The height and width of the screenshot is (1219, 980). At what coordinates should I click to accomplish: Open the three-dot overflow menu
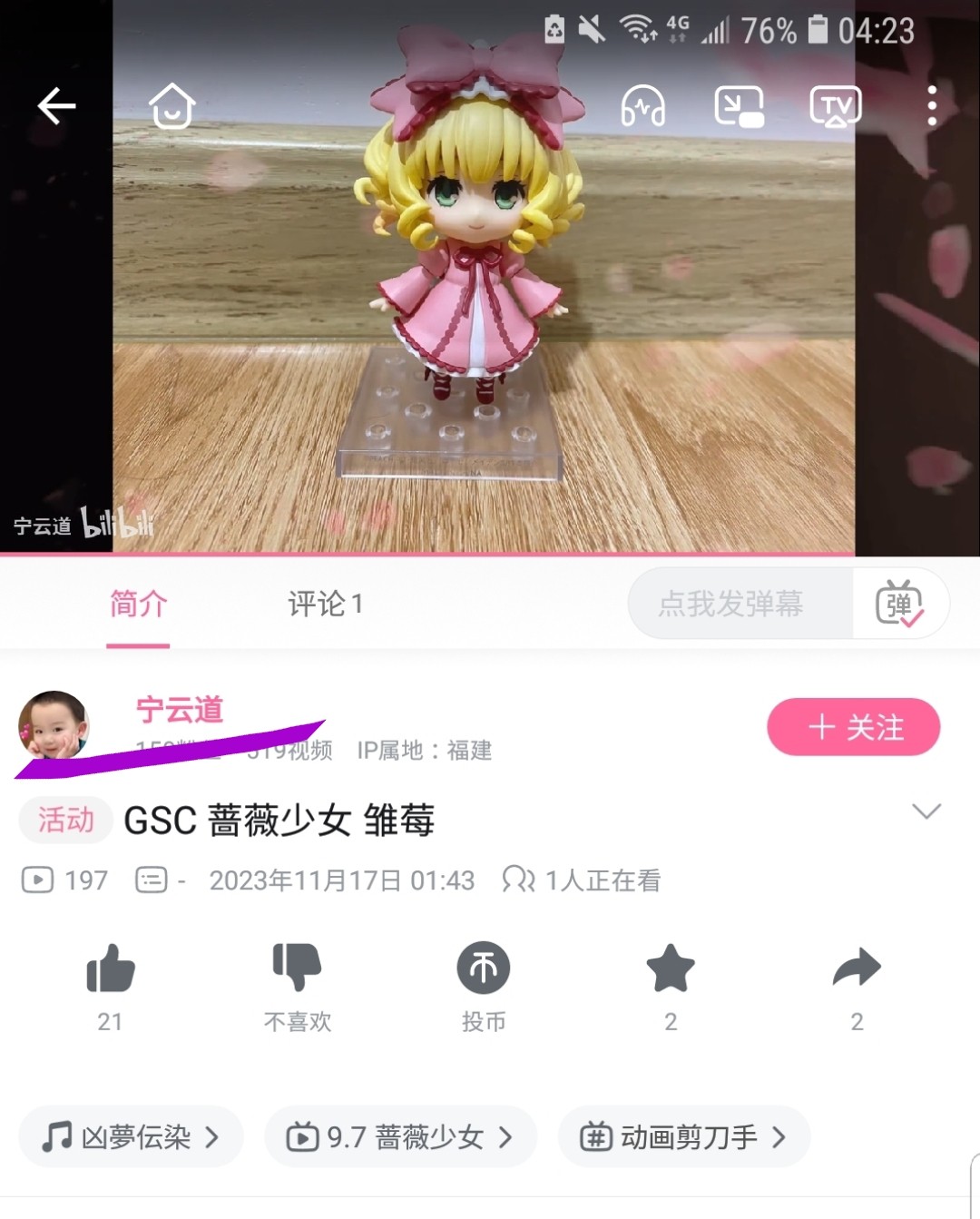coord(932,106)
